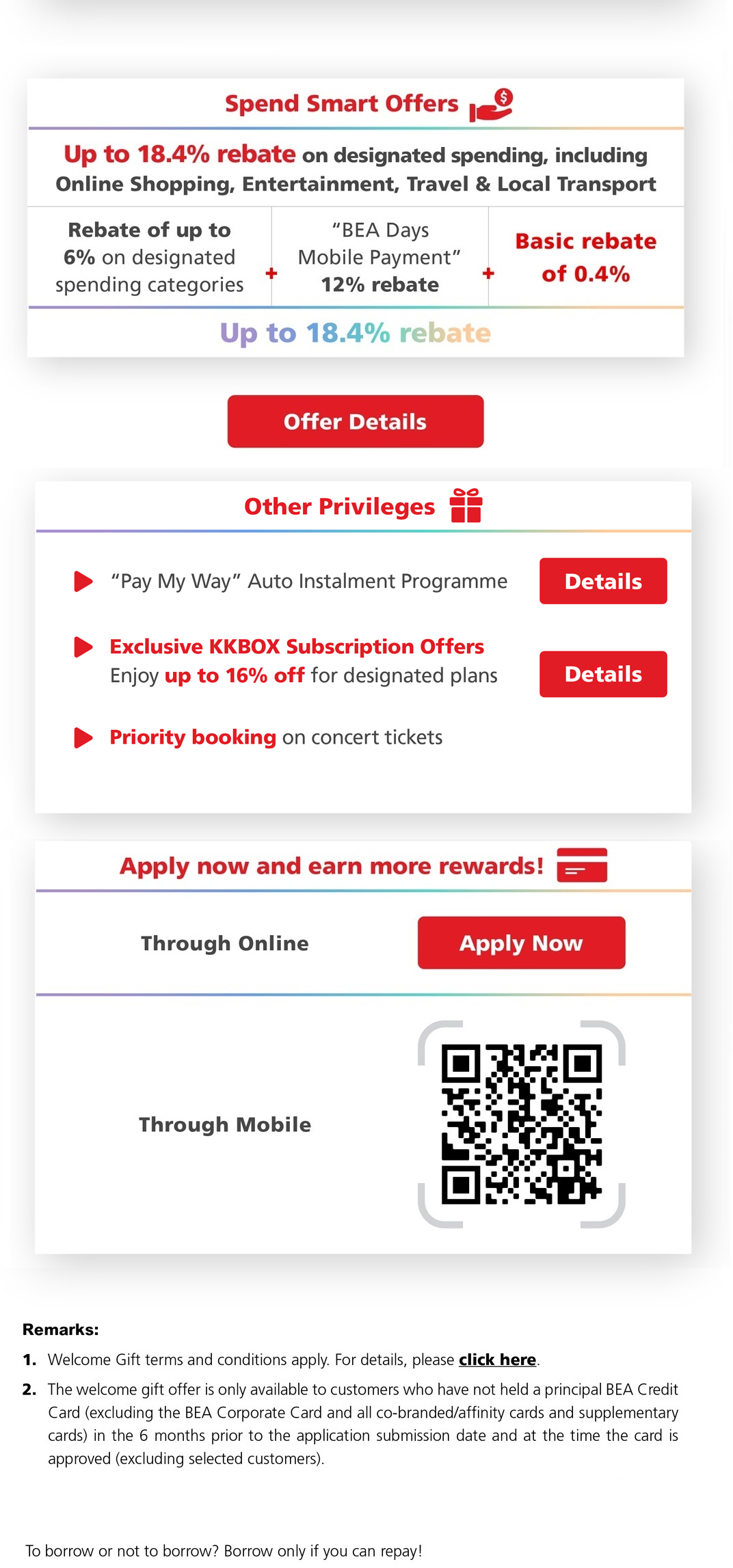This screenshot has height=1568, width=733.
Task: Click the BEA Days Mobile Payment 12% rebate cell
Action: coord(379,258)
